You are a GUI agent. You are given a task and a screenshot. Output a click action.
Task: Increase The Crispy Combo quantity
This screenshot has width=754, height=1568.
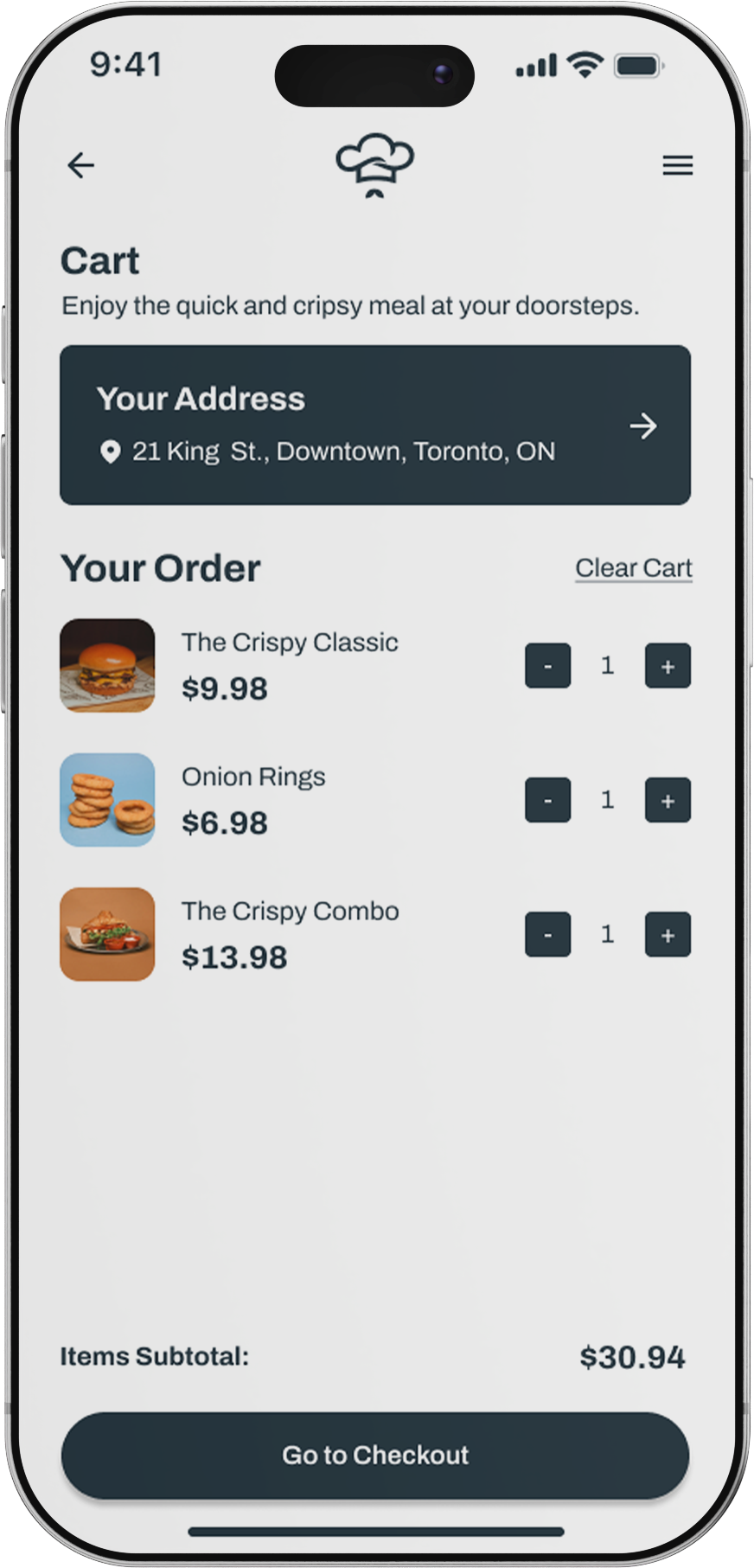point(668,935)
